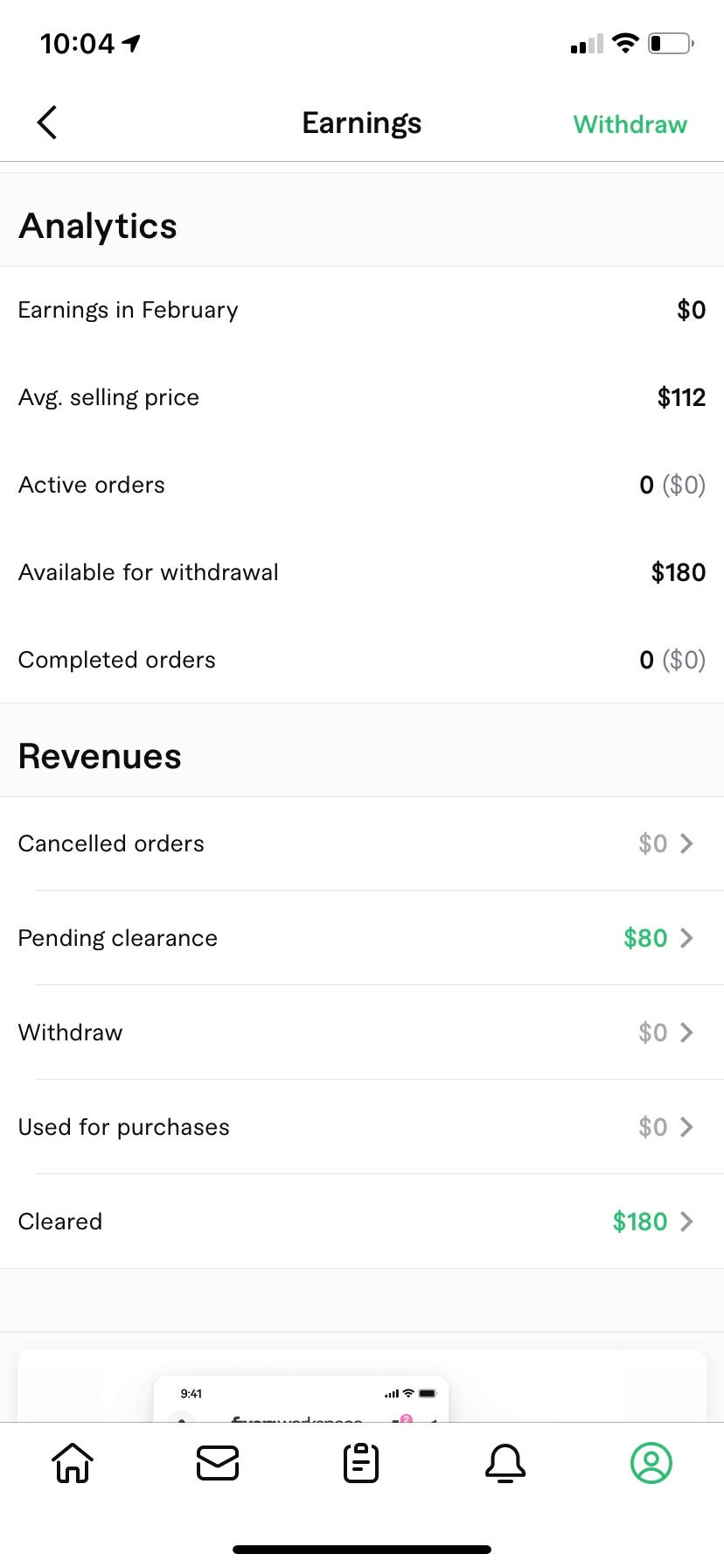Open the inbox messages tab
The height and width of the screenshot is (1568, 724).
tap(218, 1463)
